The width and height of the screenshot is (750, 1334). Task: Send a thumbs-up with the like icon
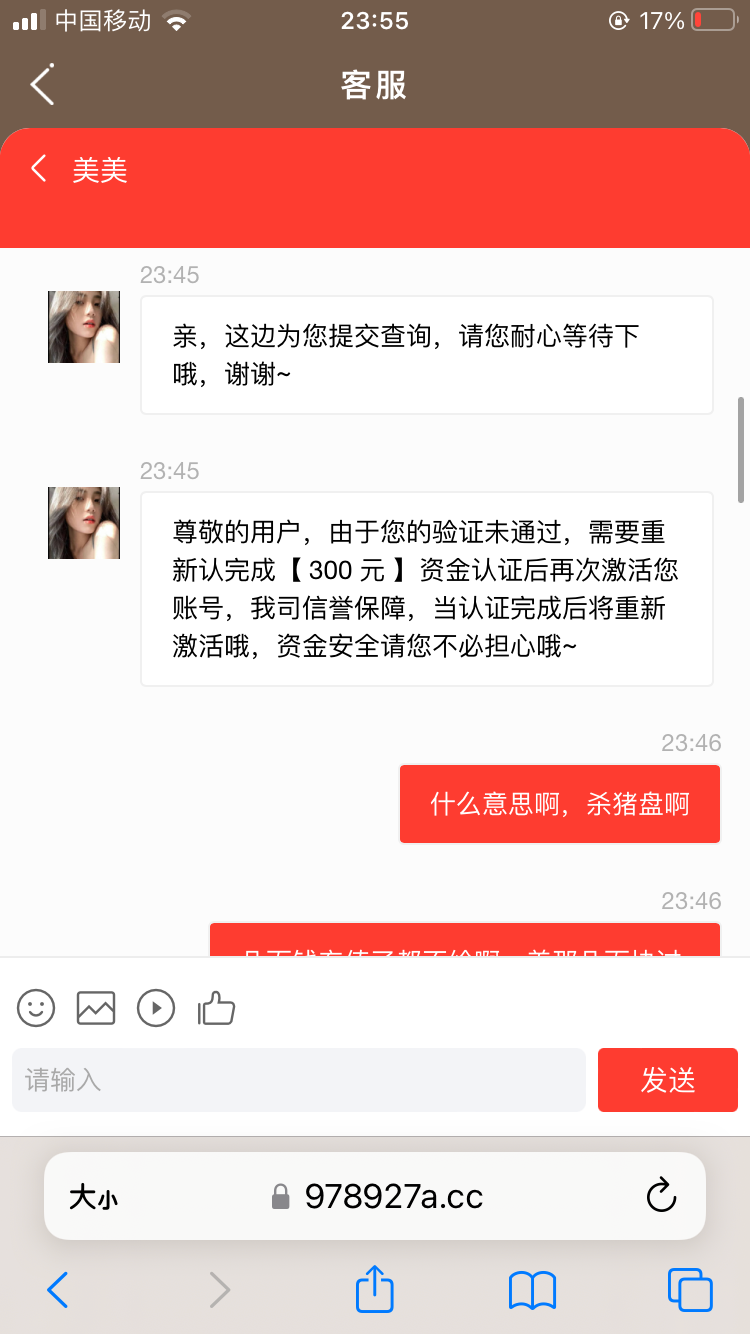[x=216, y=1008]
